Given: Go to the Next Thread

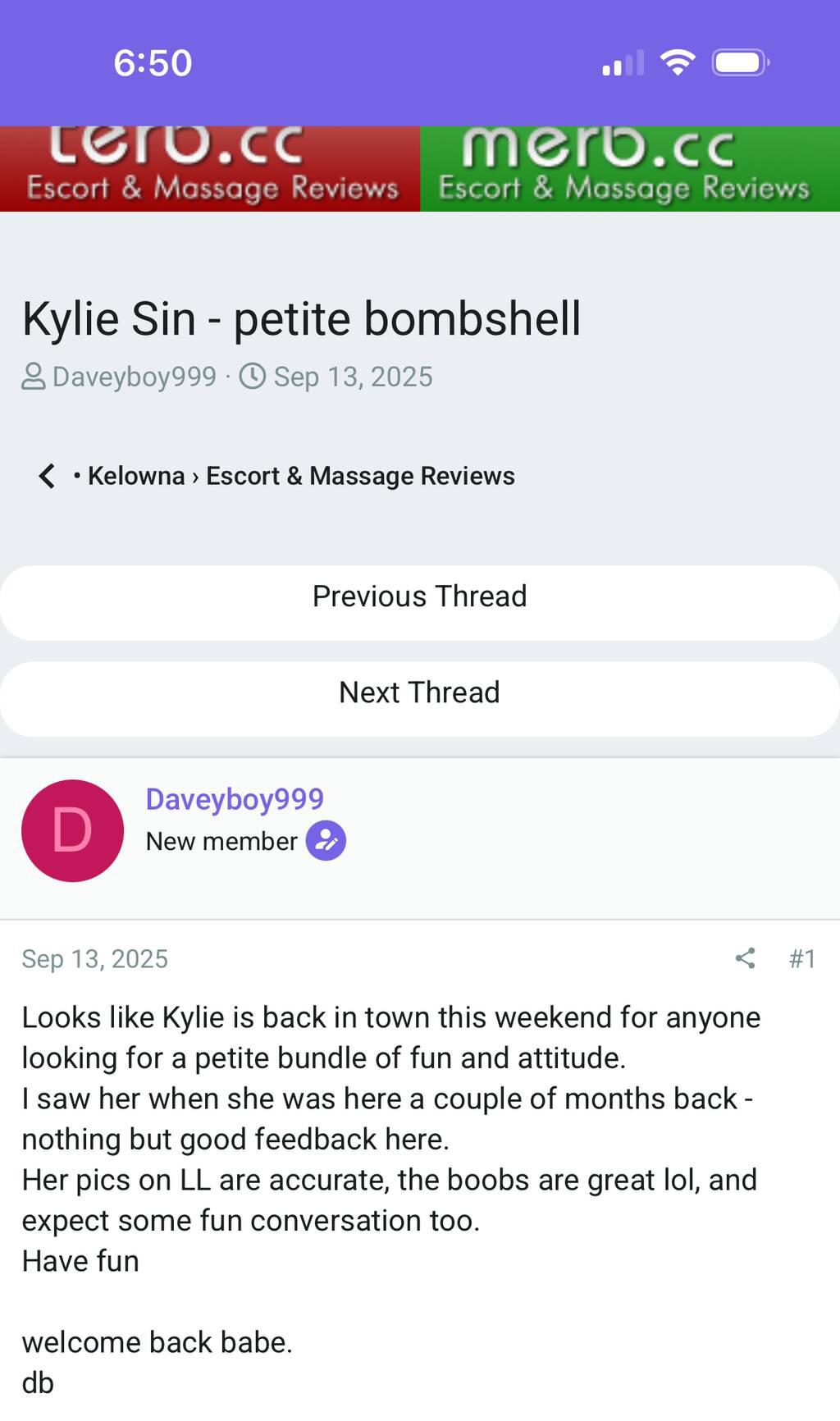Looking at the screenshot, I should tap(419, 693).
